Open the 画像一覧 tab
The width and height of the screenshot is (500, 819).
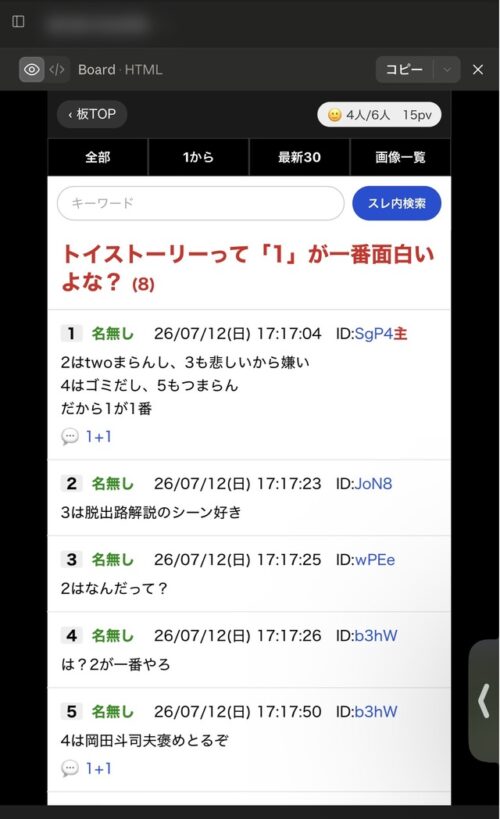pos(400,157)
